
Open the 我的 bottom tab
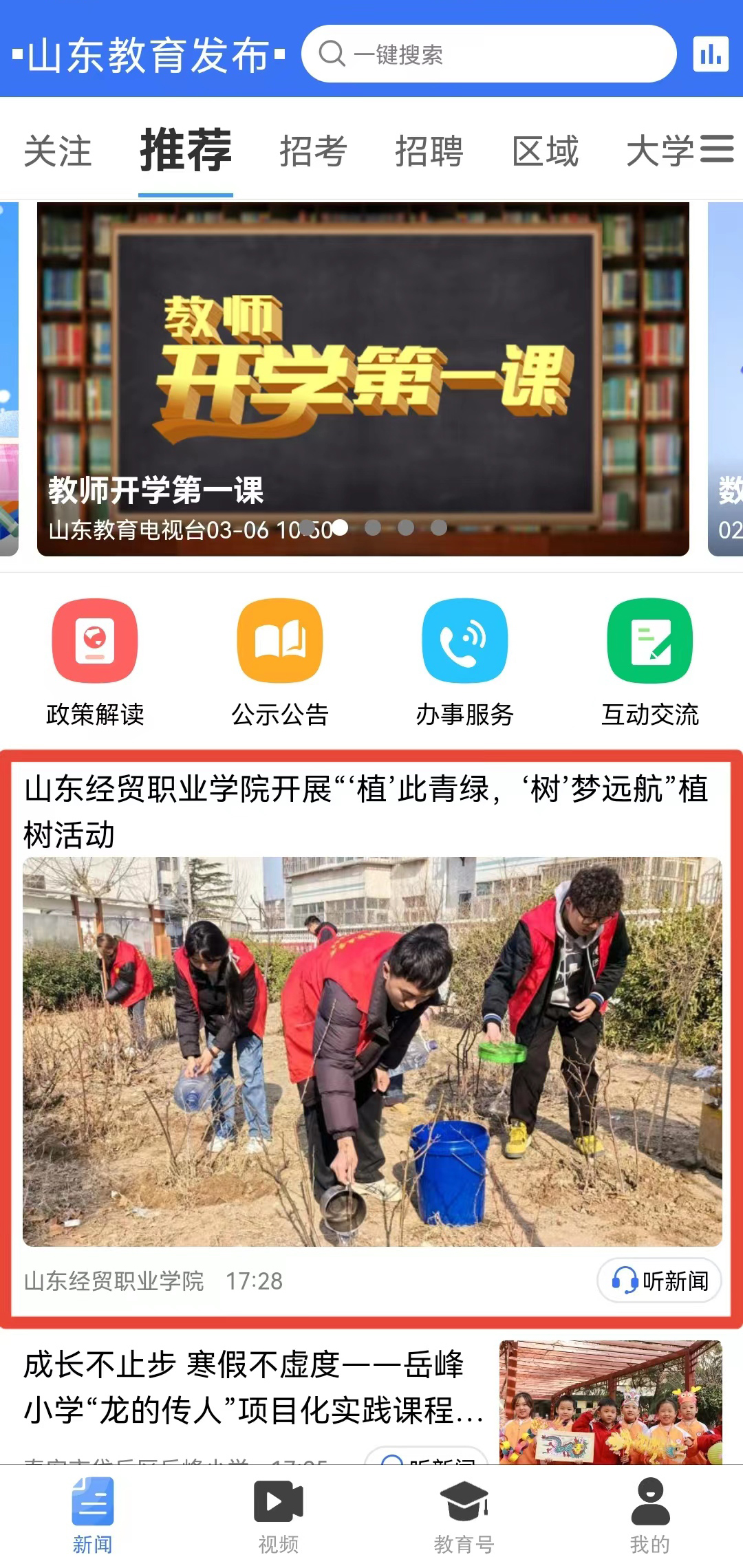(x=650, y=1516)
